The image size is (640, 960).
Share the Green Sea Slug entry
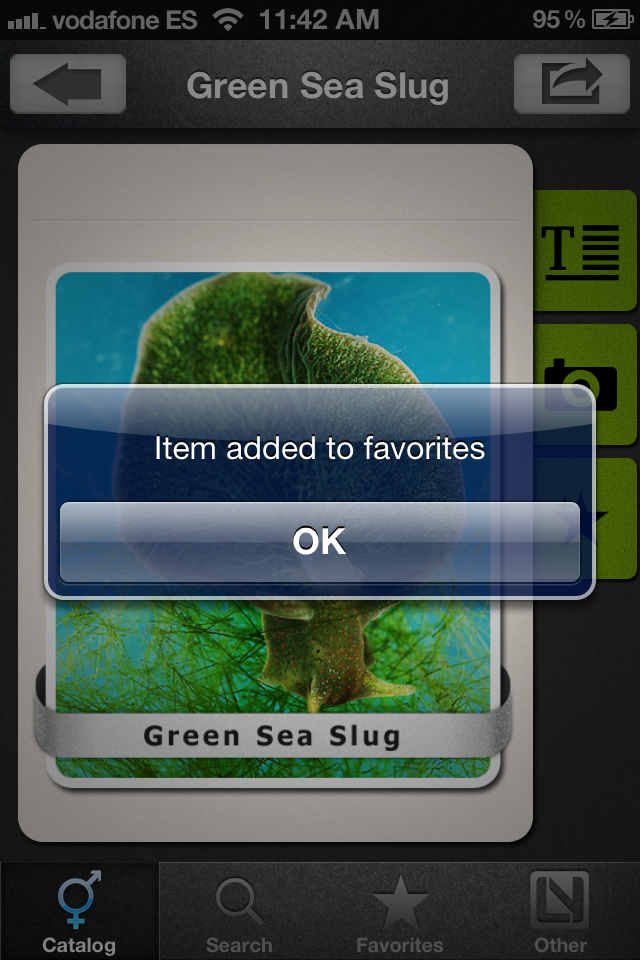pos(572,84)
